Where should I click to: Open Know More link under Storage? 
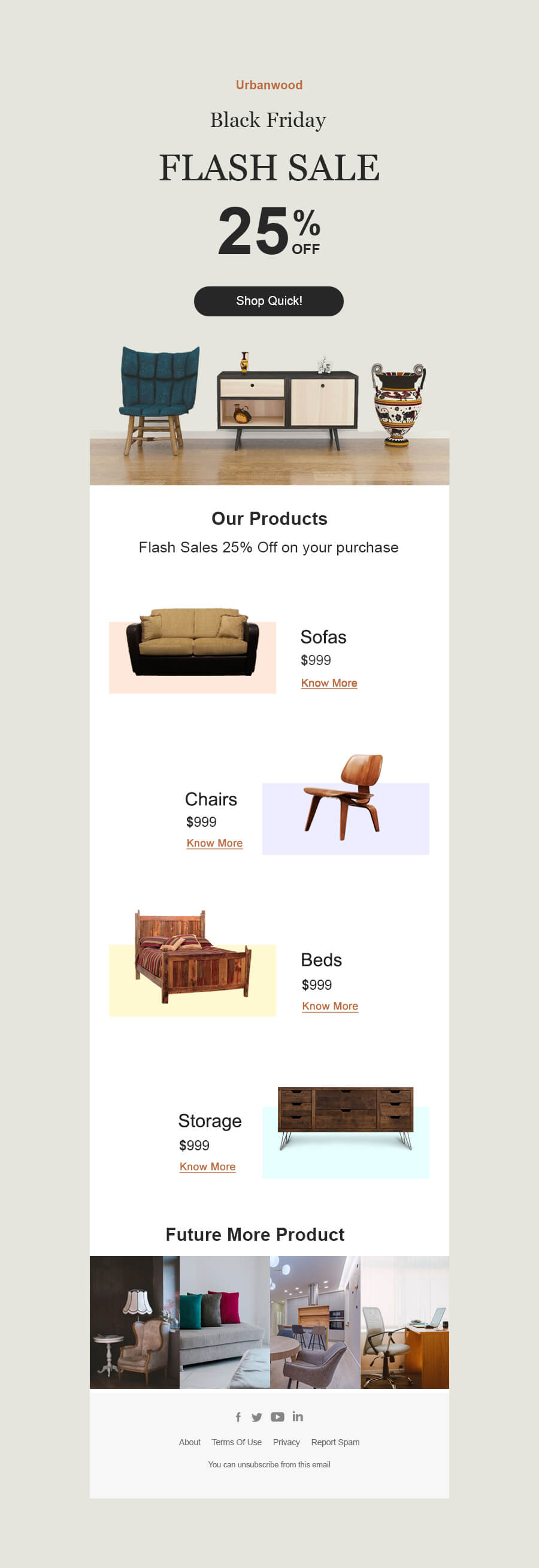(x=207, y=1166)
